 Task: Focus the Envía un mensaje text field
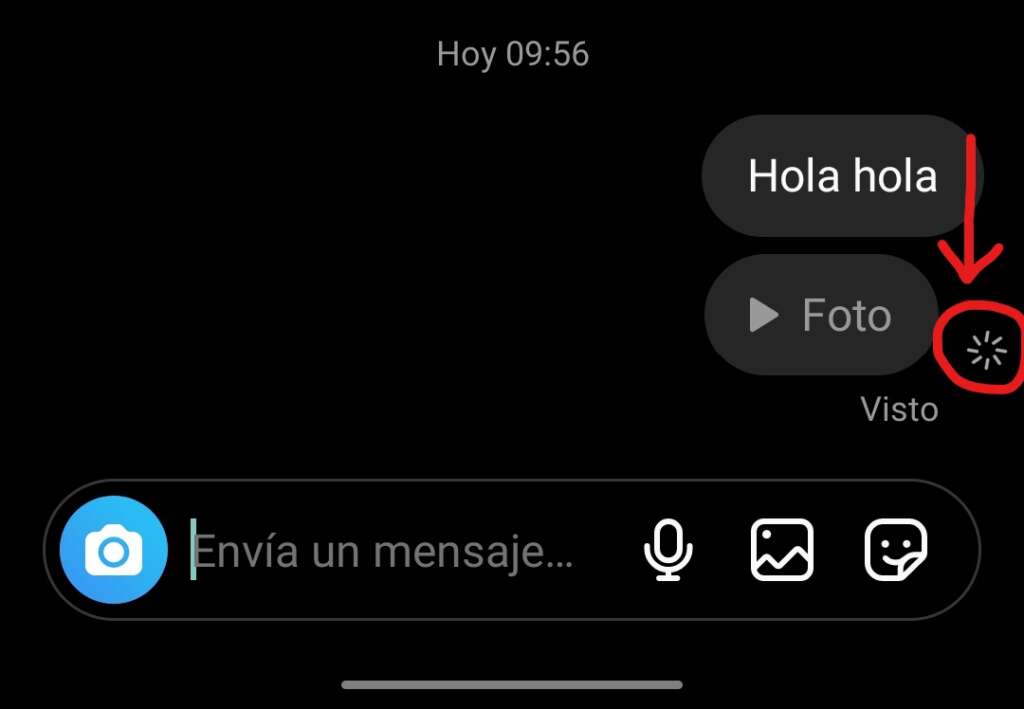(x=385, y=551)
